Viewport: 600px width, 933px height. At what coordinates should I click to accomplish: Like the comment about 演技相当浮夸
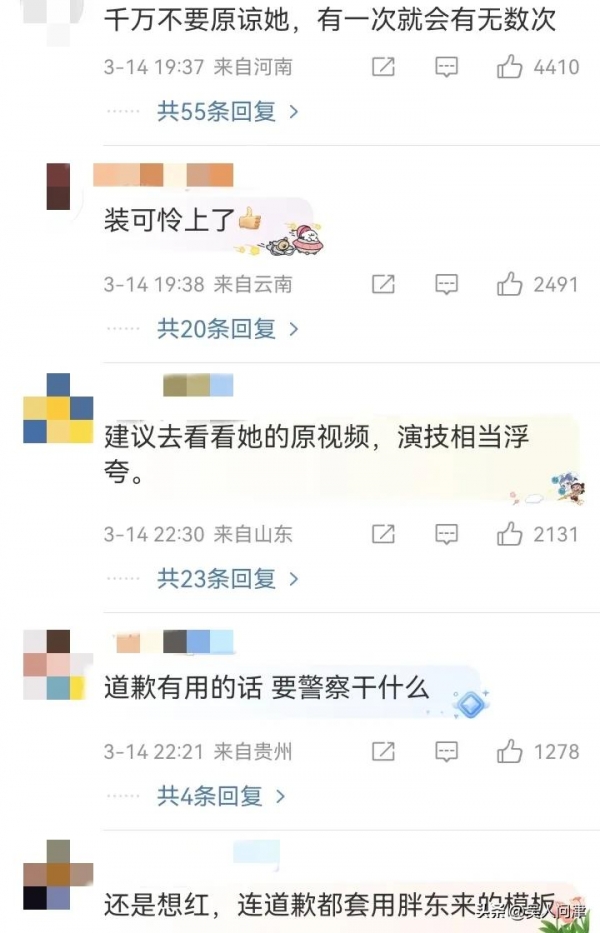(511, 534)
